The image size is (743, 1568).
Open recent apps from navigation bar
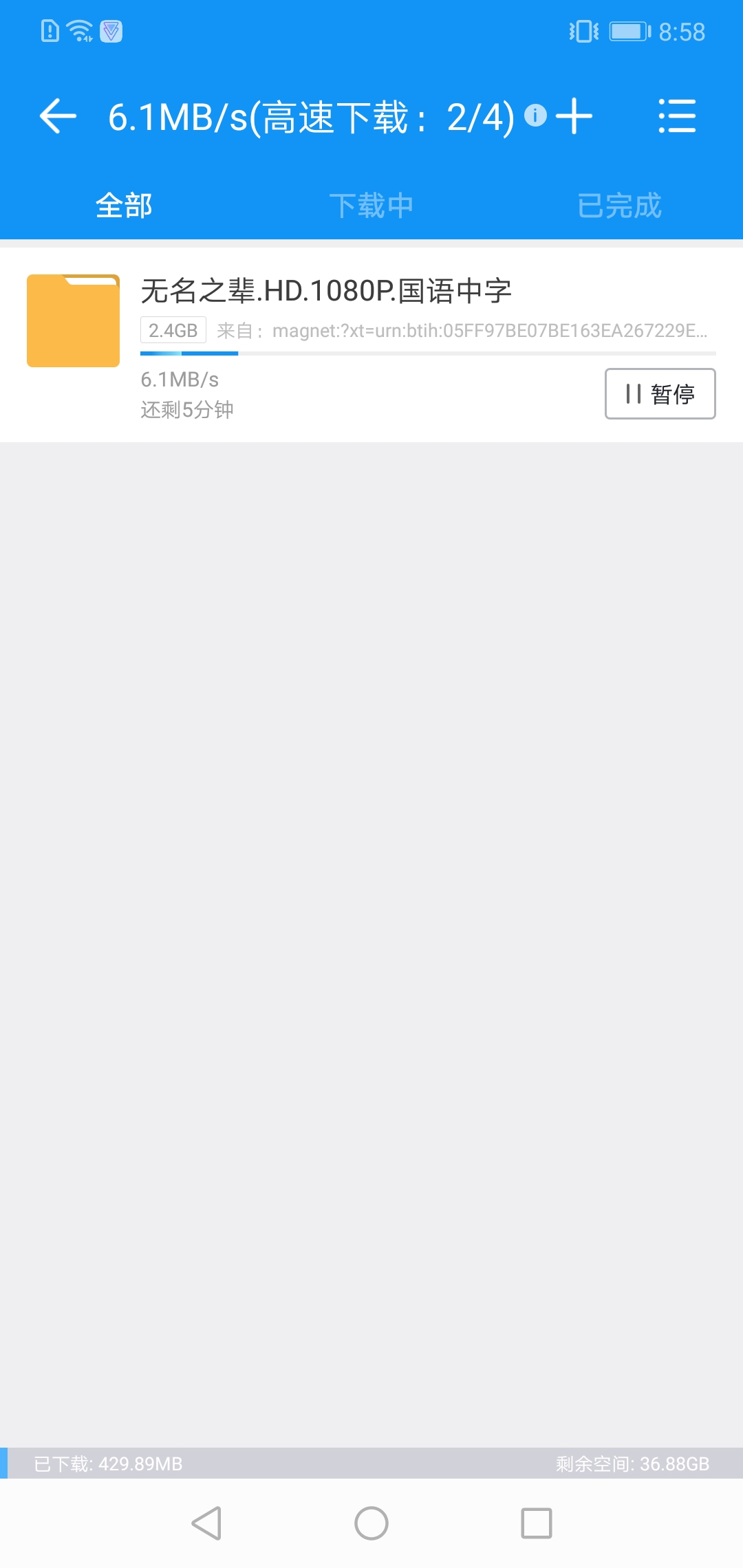coord(537,1523)
